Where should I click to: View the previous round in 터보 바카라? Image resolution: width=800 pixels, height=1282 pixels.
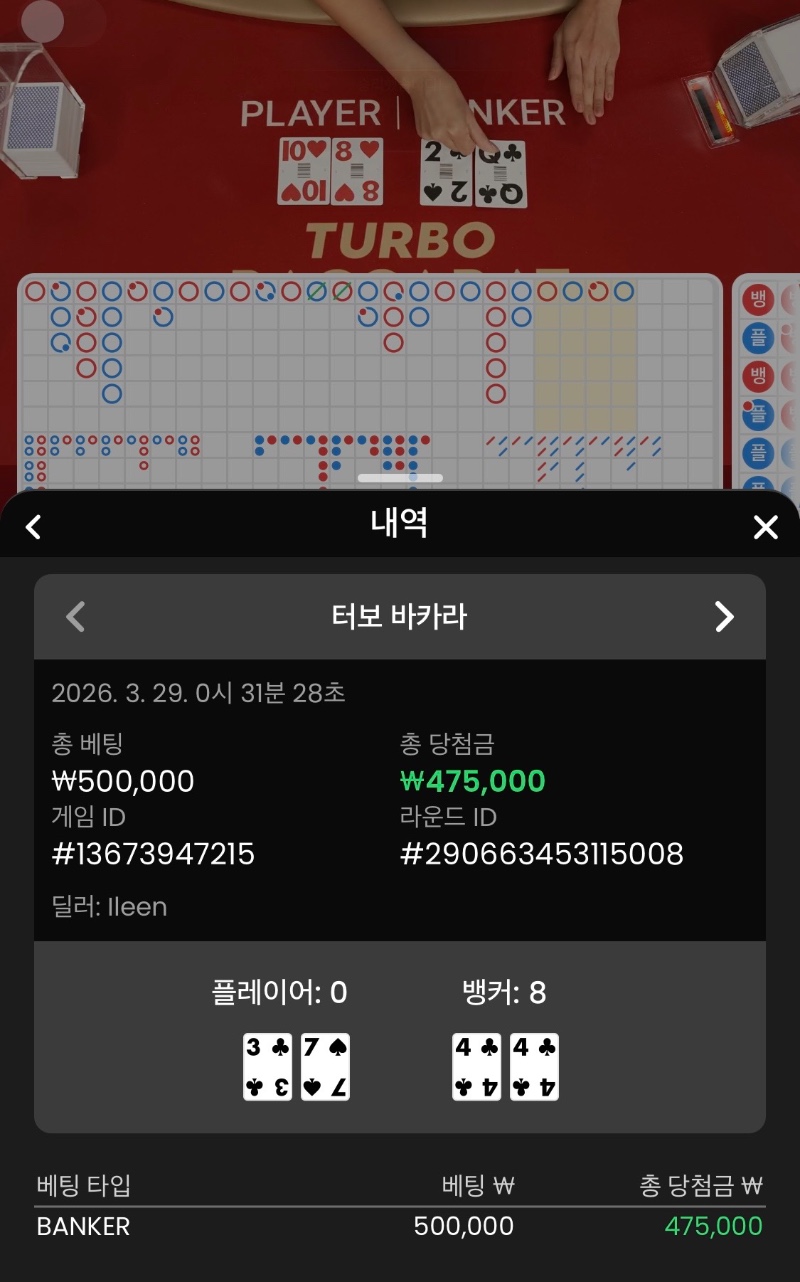75,617
